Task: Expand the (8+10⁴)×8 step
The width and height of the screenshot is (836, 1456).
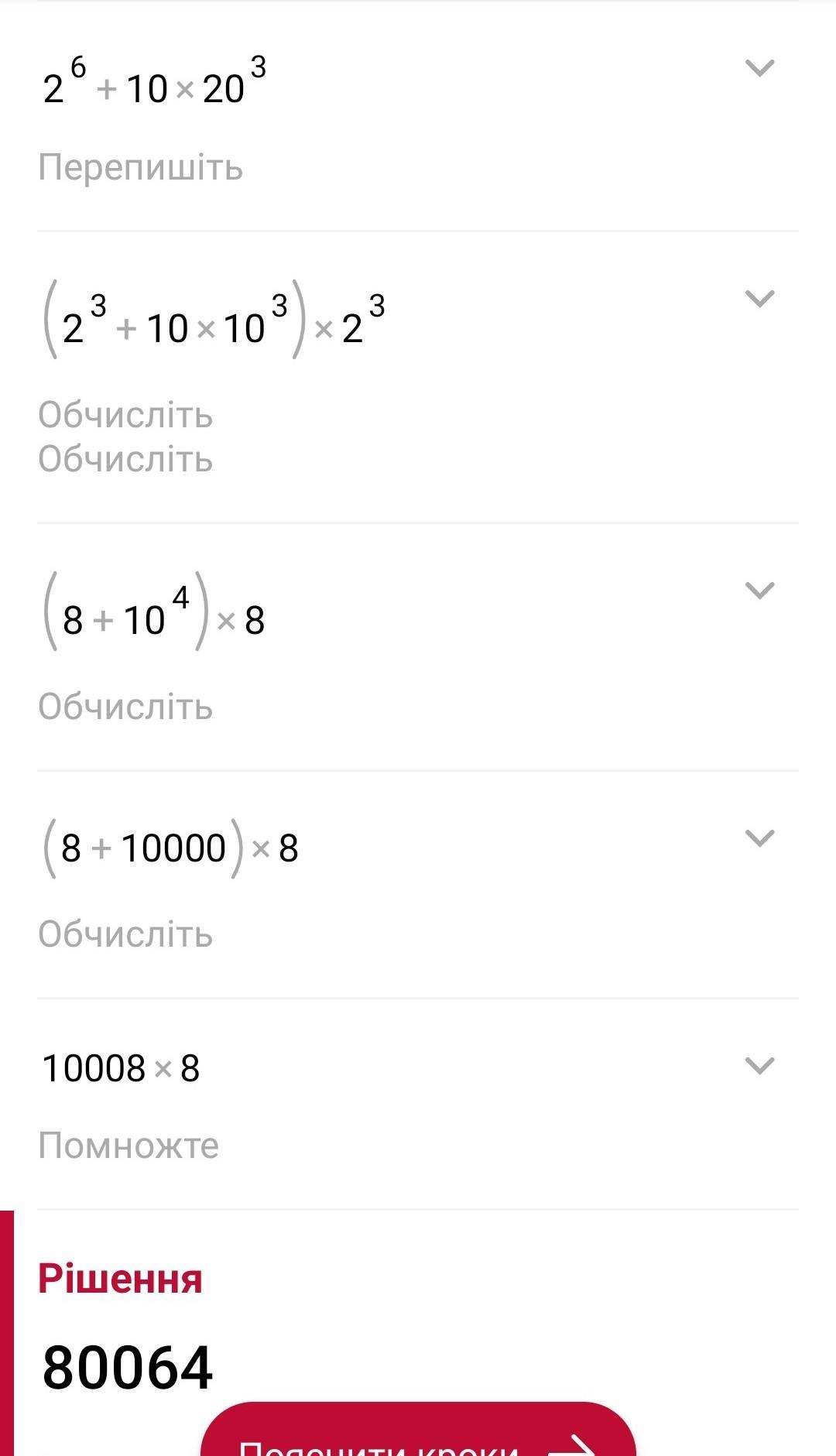Action: [x=759, y=591]
